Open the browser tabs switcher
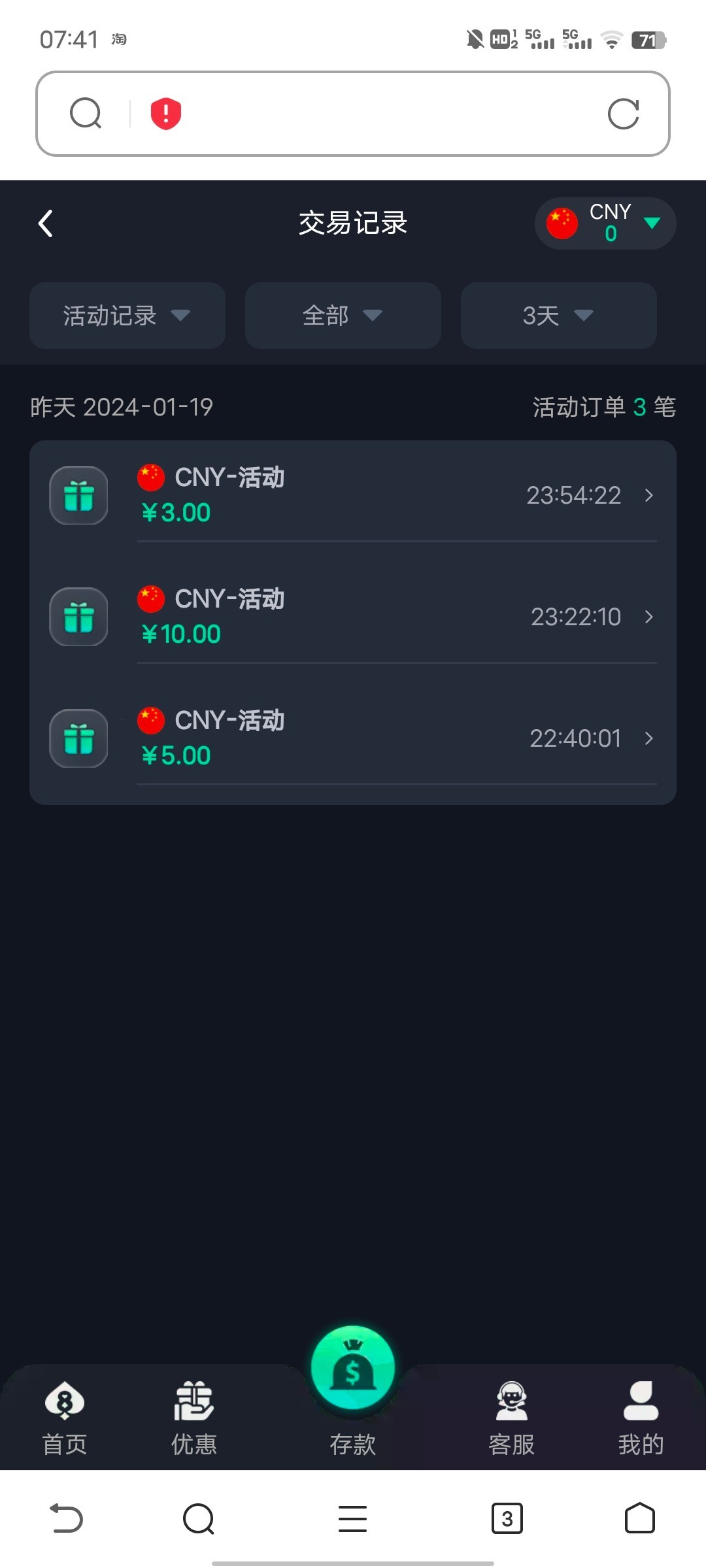The image size is (706, 1568). (x=507, y=1518)
